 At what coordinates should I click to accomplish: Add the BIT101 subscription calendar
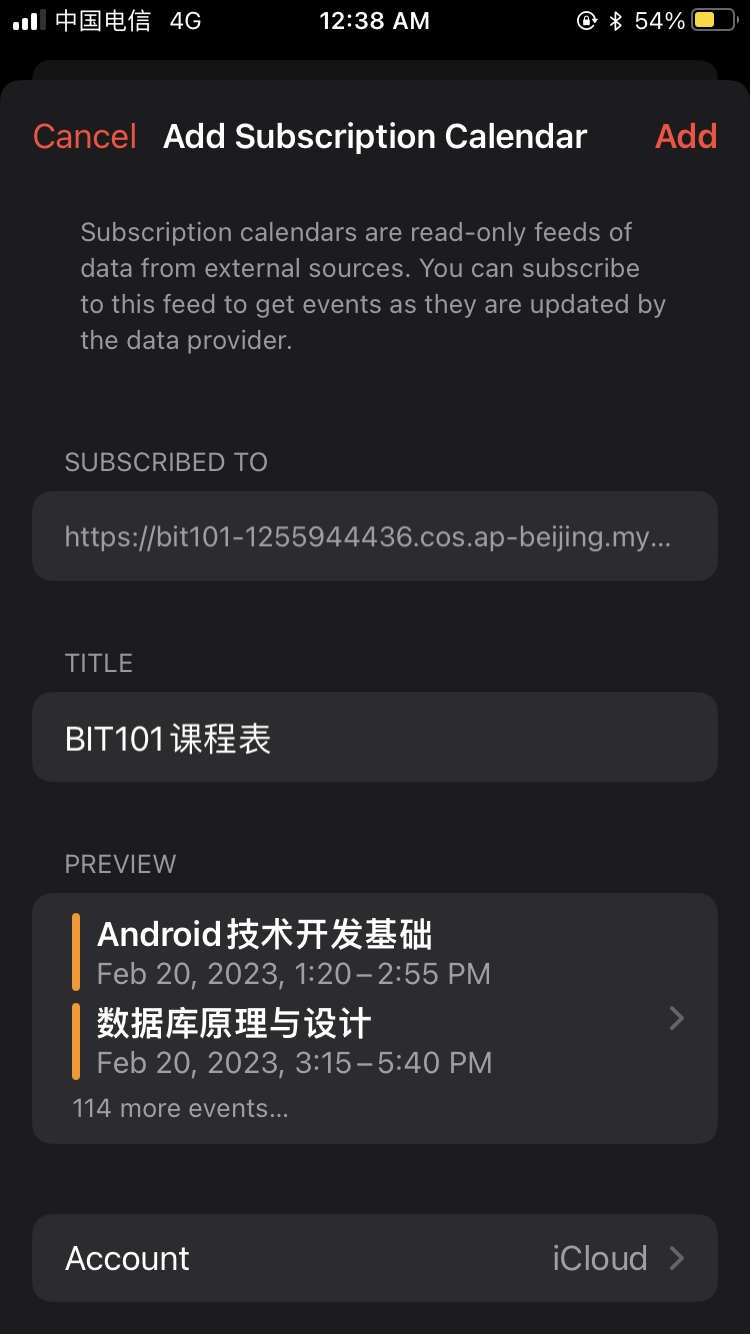[x=686, y=136]
